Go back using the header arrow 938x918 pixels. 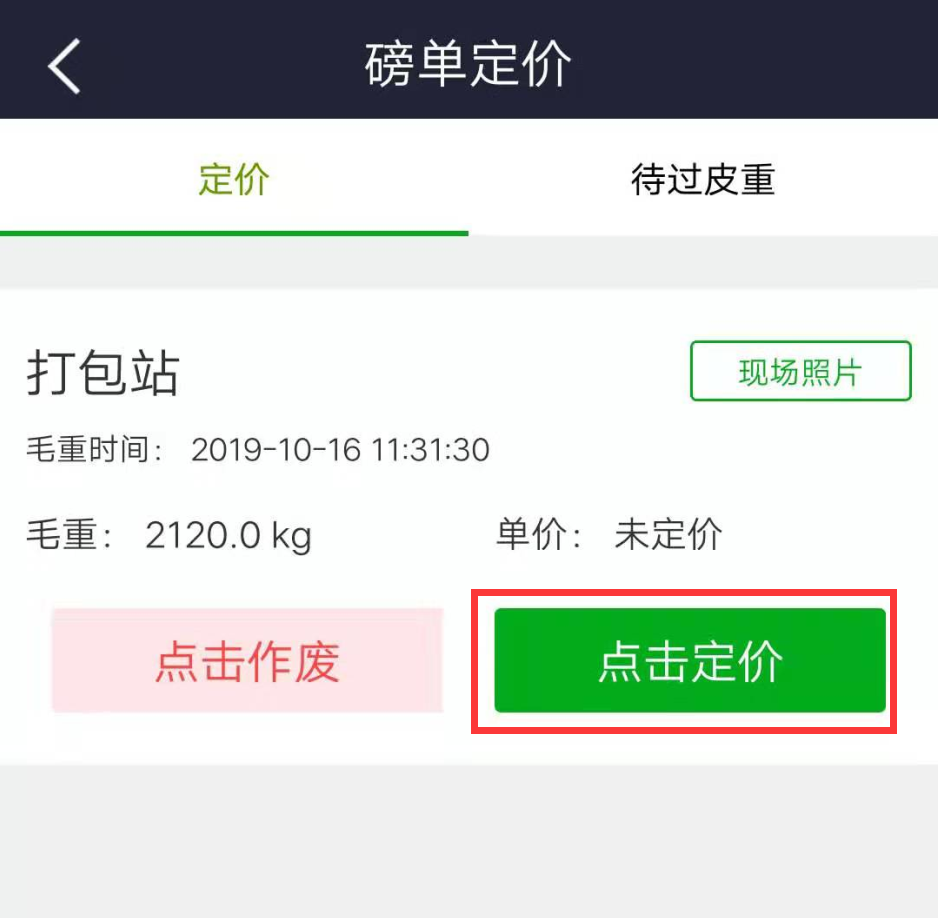click(64, 66)
